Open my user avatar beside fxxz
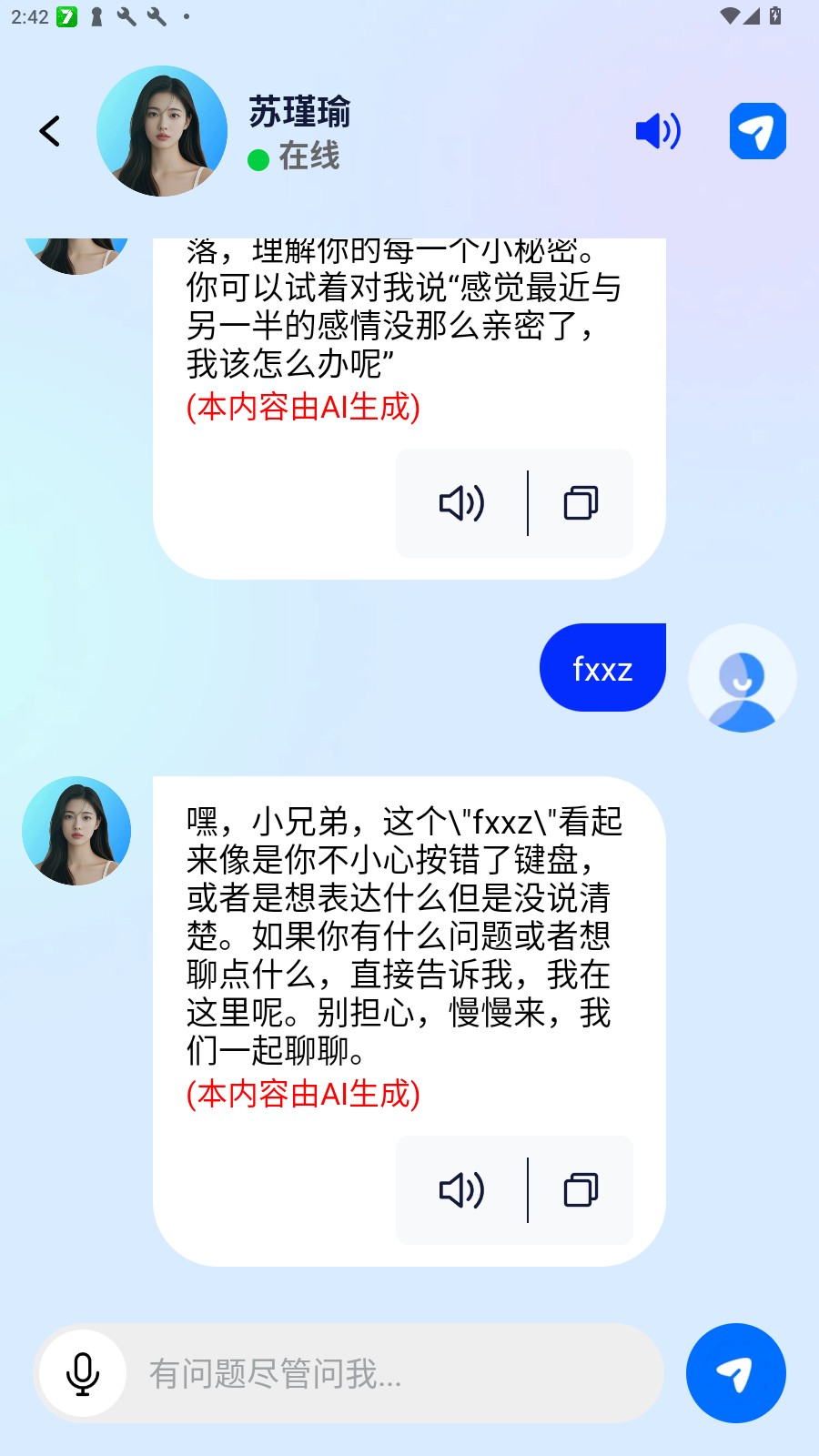The image size is (819, 1456). pos(742,678)
